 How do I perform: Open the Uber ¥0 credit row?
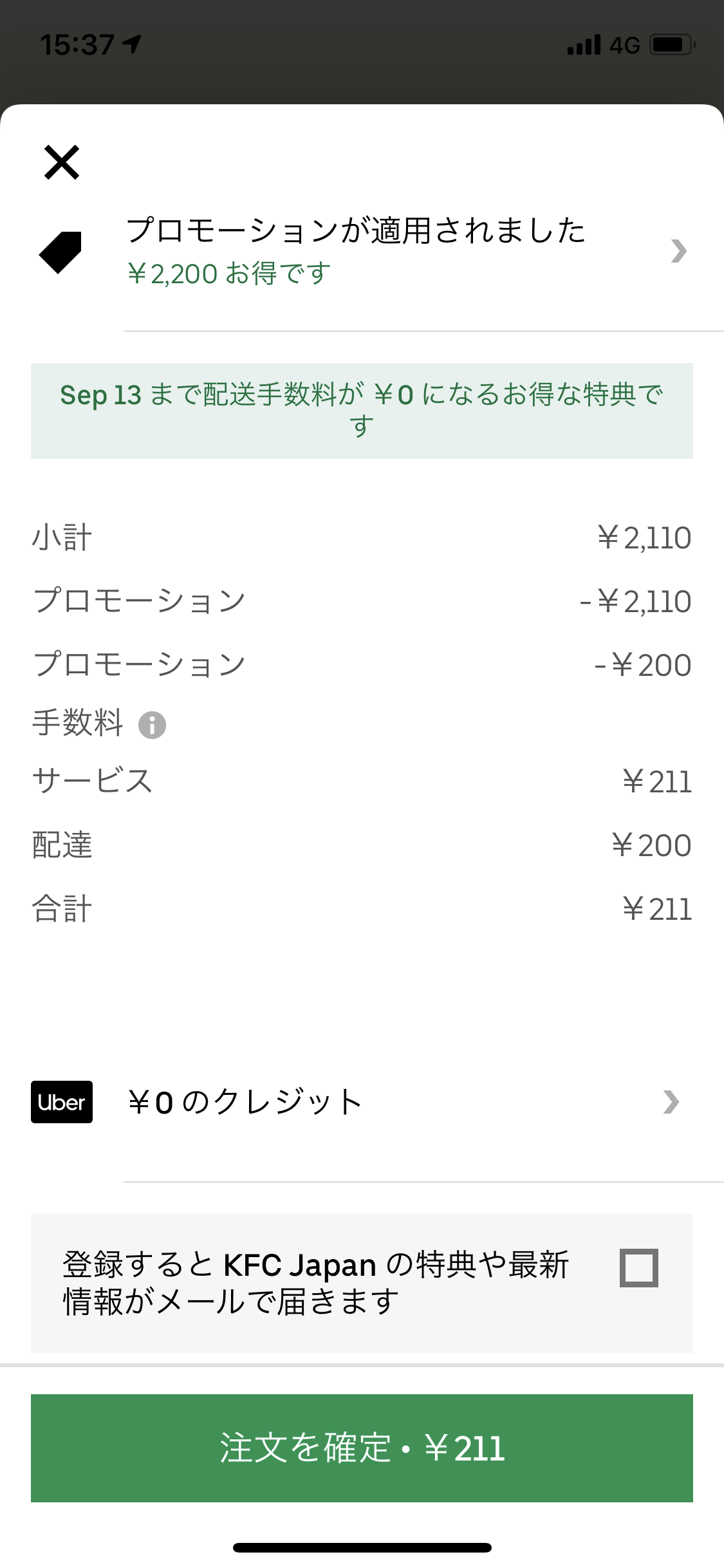point(362,1102)
